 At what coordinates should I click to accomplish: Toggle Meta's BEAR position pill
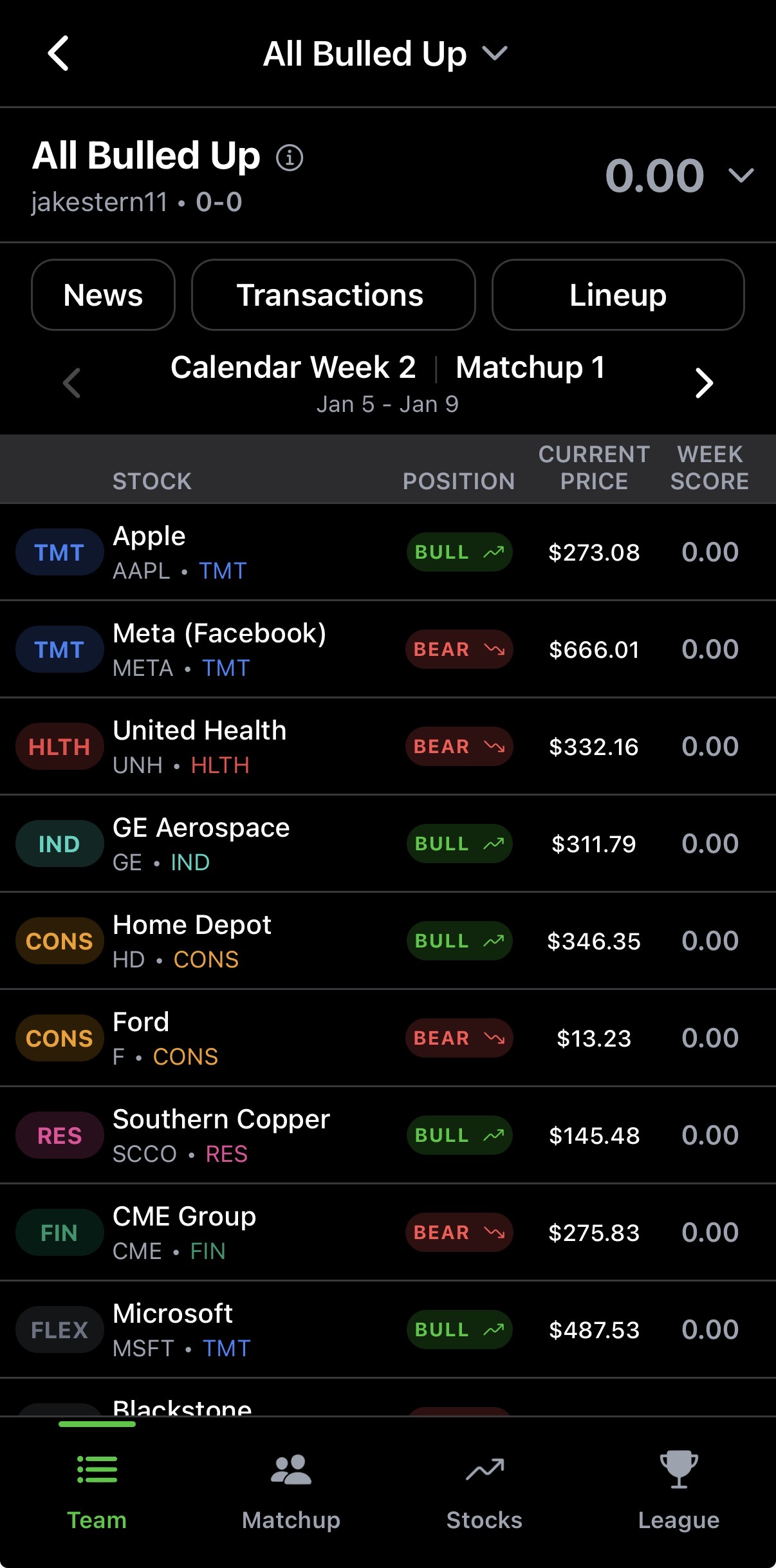pyautogui.click(x=458, y=649)
